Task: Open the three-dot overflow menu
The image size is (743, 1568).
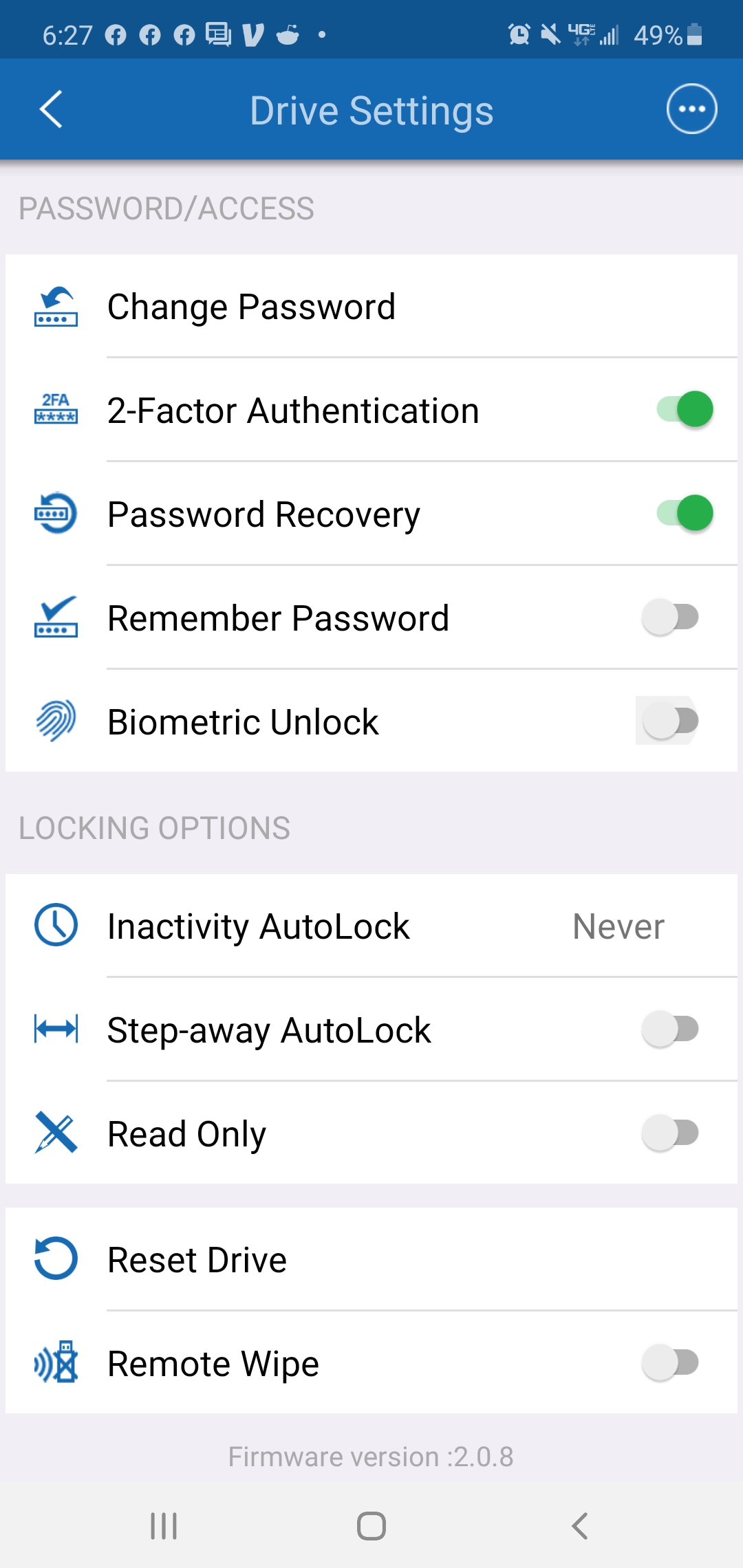Action: pyautogui.click(x=690, y=108)
